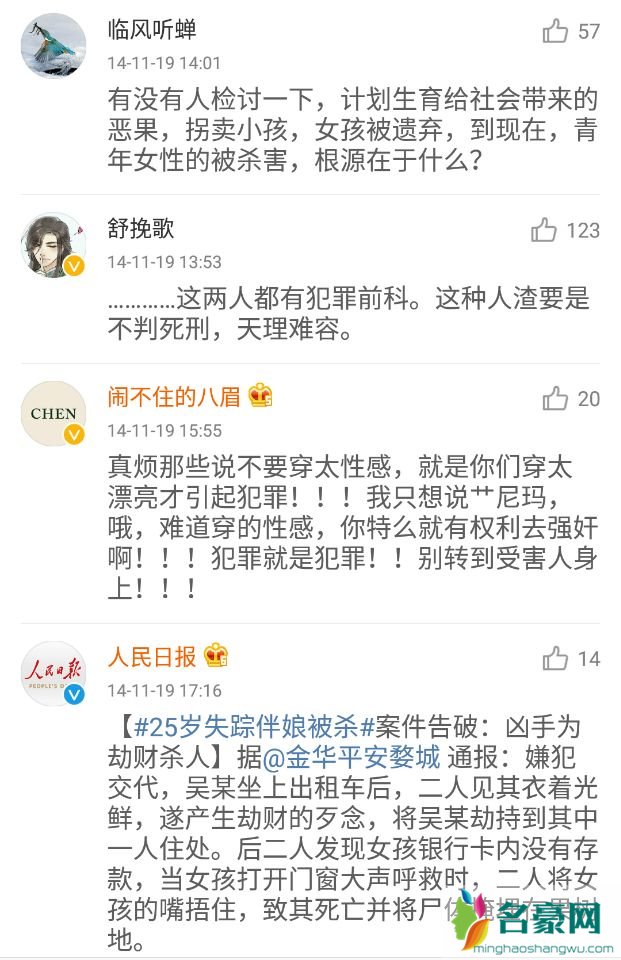Open the CHEN avatar of 闹不住的八眉
The image size is (621, 960).
pos(53,412)
